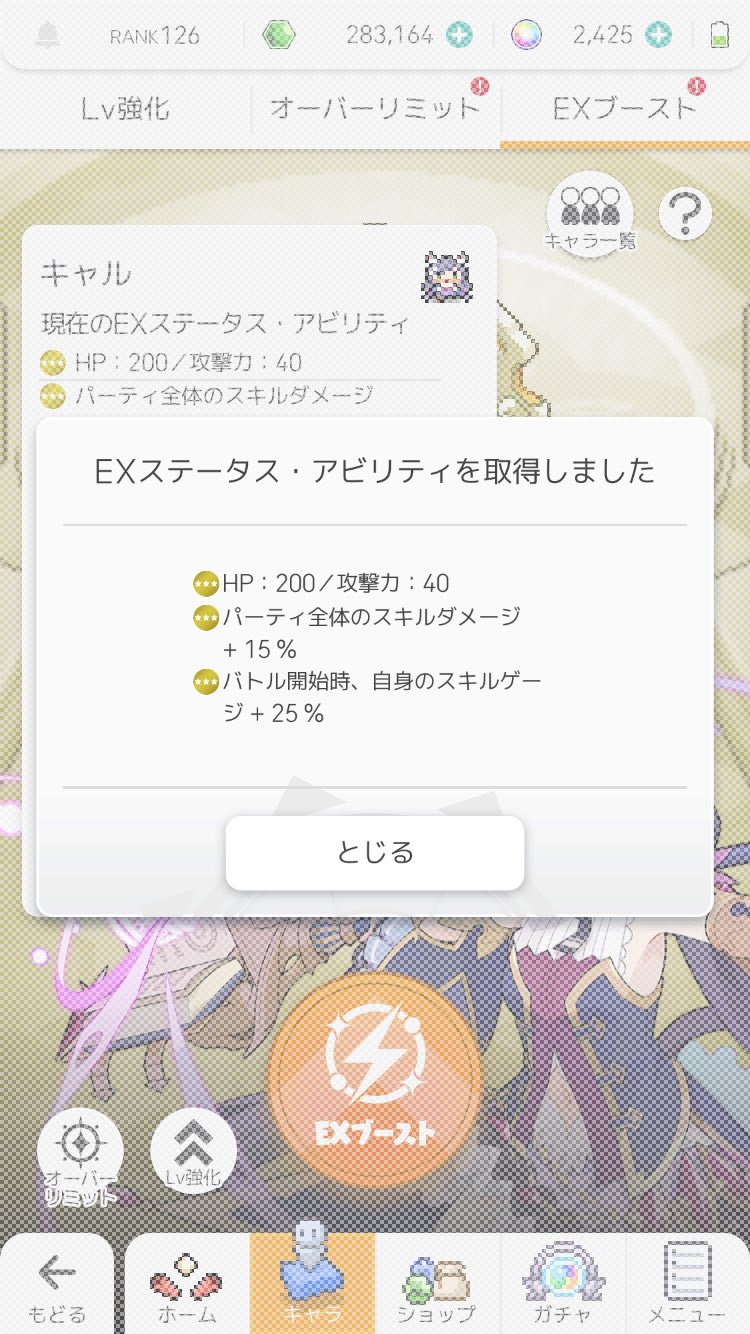Open the round Lv強化 shortcut
This screenshot has height=1334, width=750.
click(x=193, y=1152)
